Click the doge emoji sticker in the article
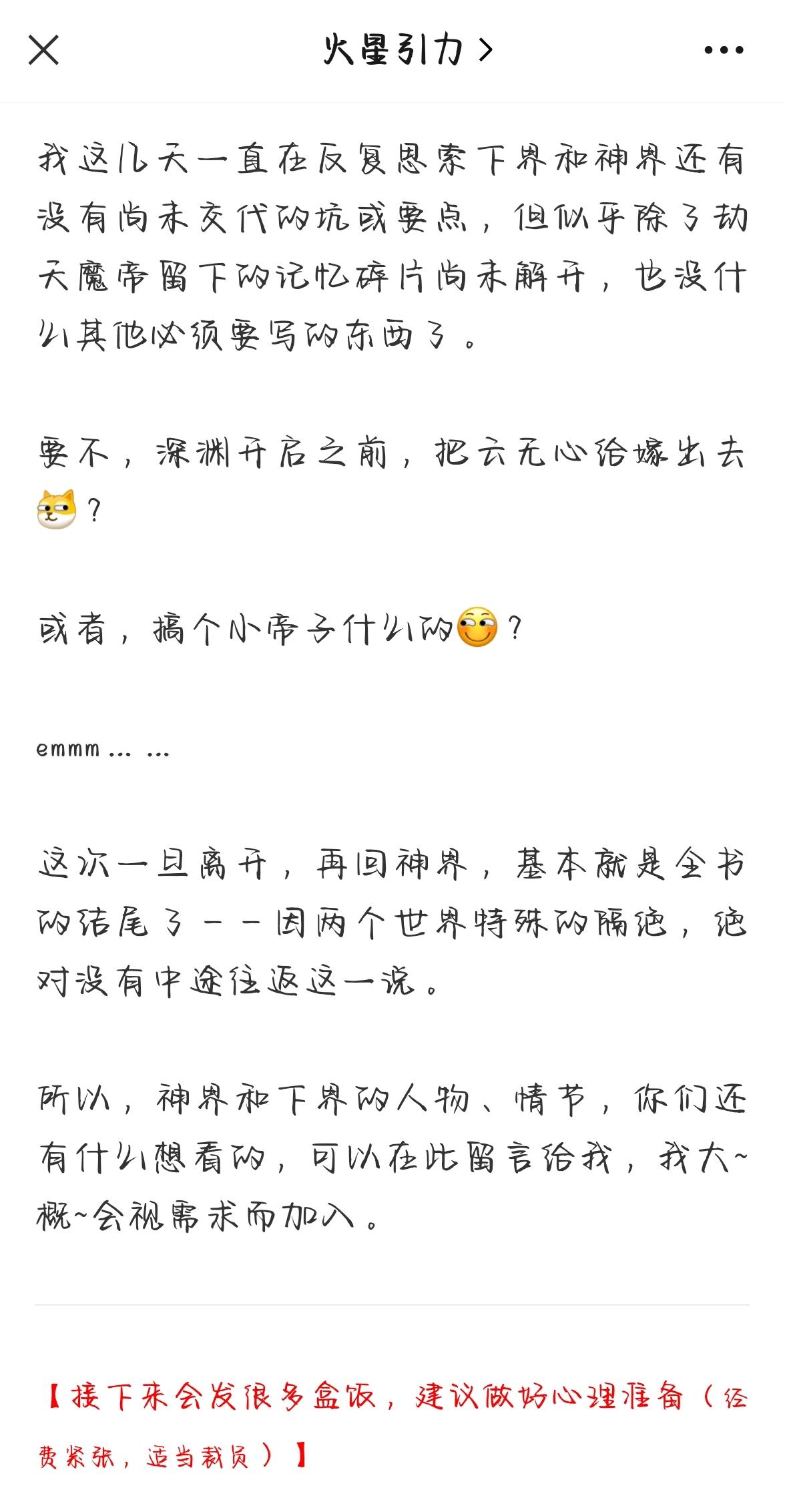 click(x=57, y=509)
